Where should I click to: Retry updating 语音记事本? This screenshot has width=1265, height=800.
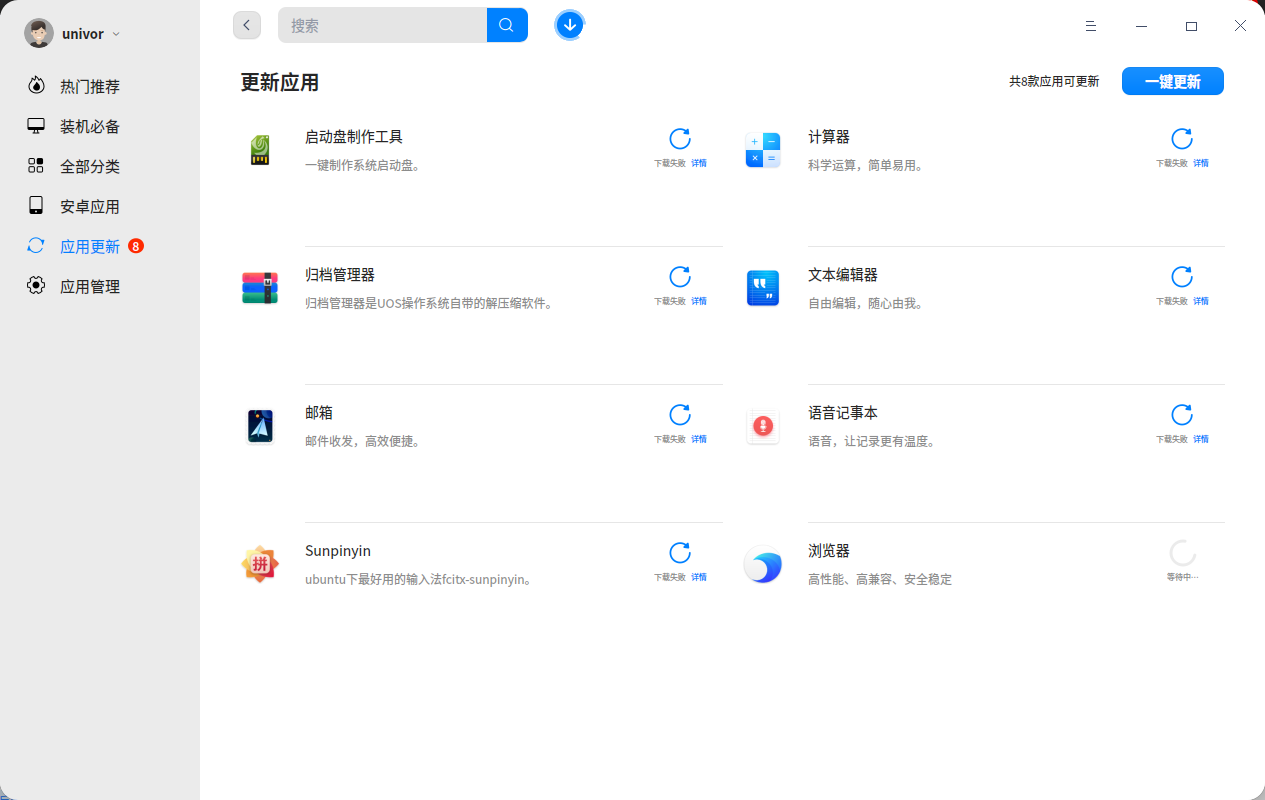point(1182,415)
